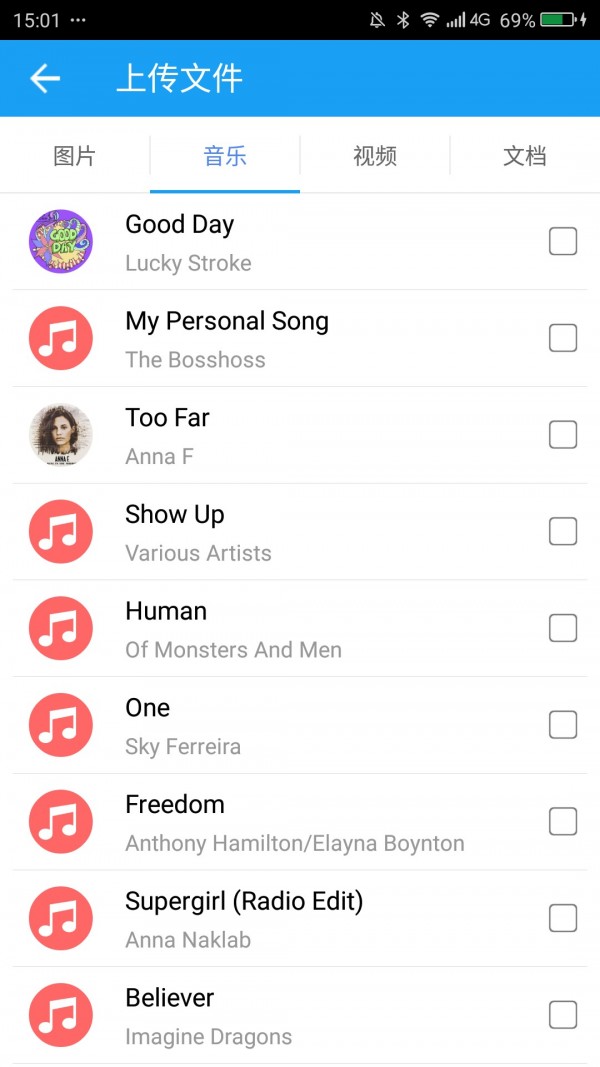Go back from the 上传文件 screen
This screenshot has width=600, height=1067.
[x=45, y=78]
